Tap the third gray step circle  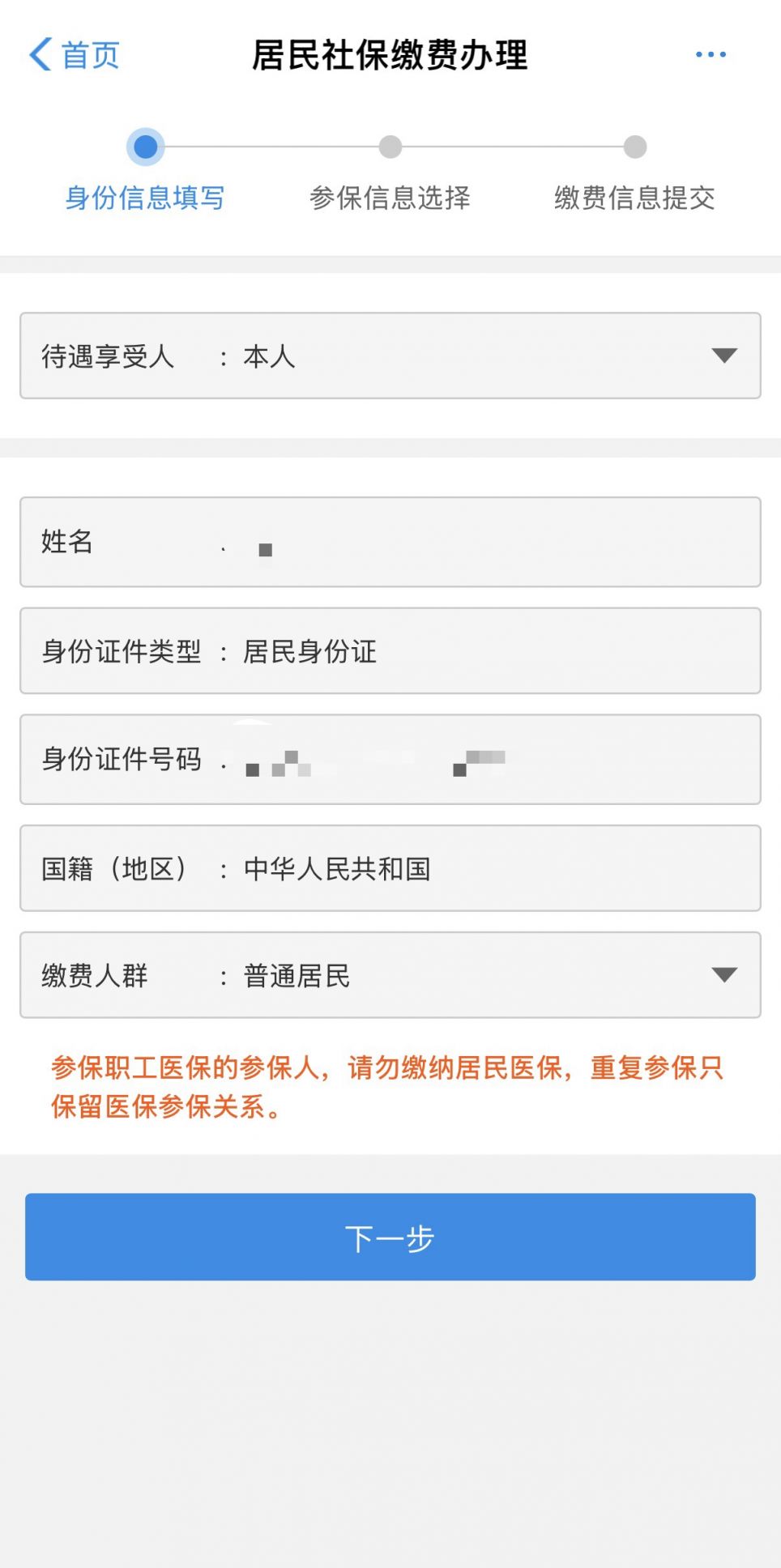pyautogui.click(x=634, y=147)
